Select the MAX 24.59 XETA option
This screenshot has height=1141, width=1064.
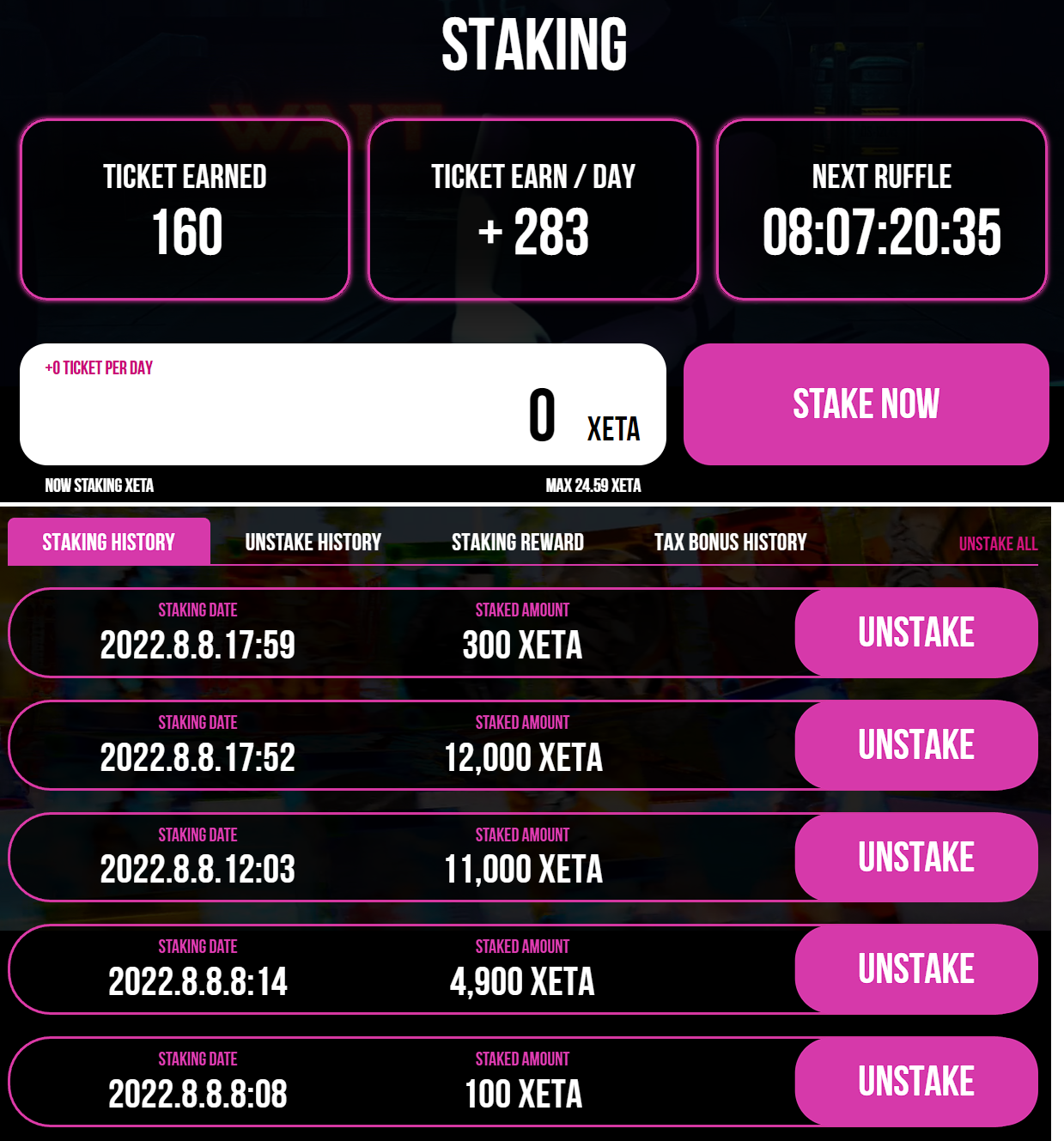593,486
